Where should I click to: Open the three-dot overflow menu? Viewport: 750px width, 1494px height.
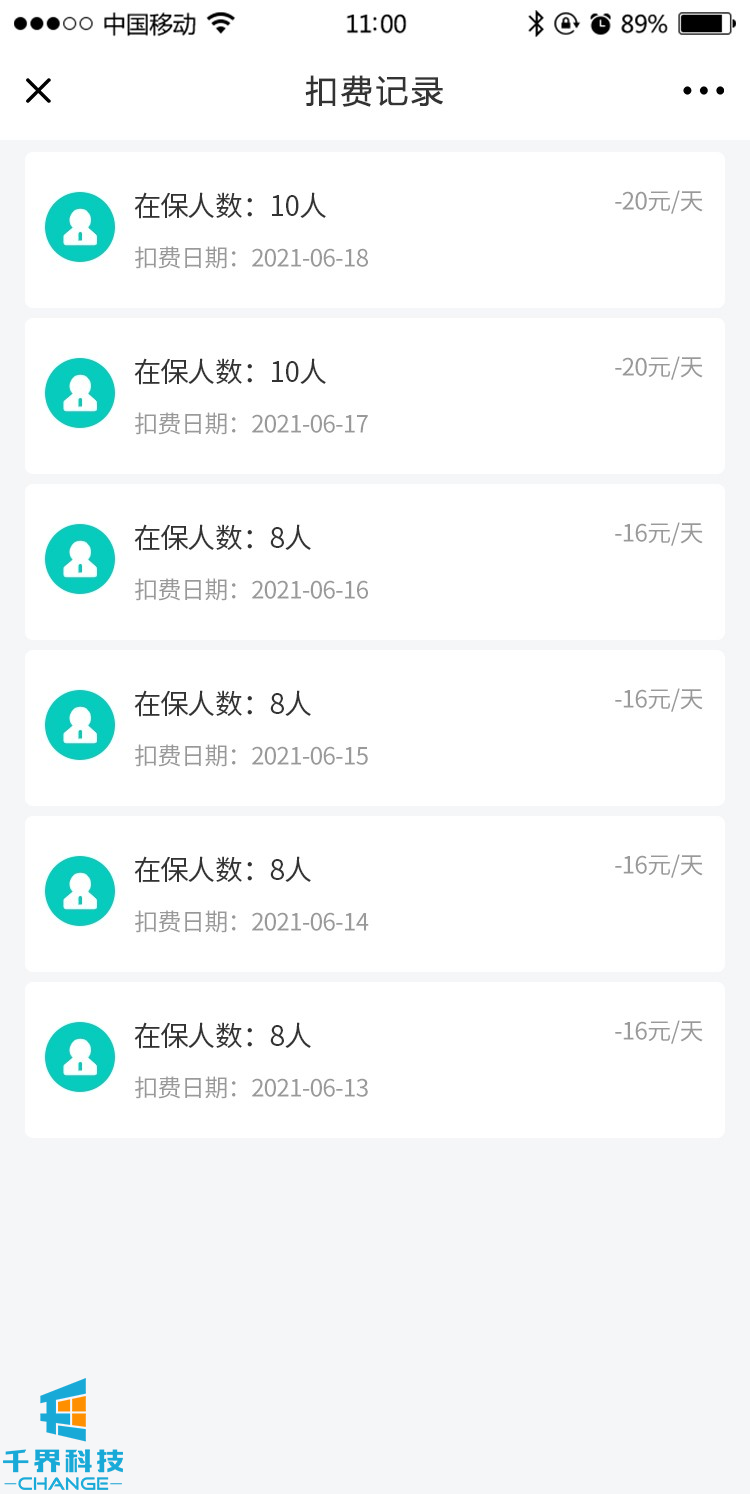tap(703, 91)
